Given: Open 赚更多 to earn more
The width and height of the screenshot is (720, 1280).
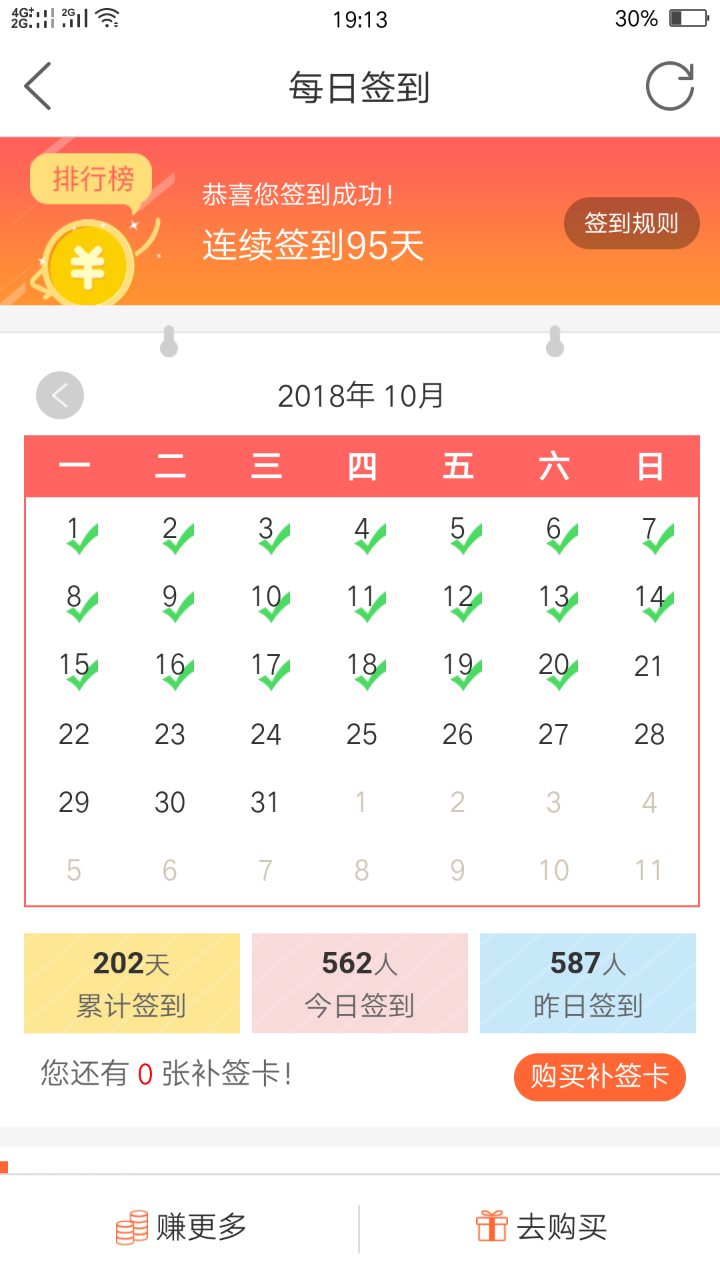Looking at the screenshot, I should coord(181,1227).
